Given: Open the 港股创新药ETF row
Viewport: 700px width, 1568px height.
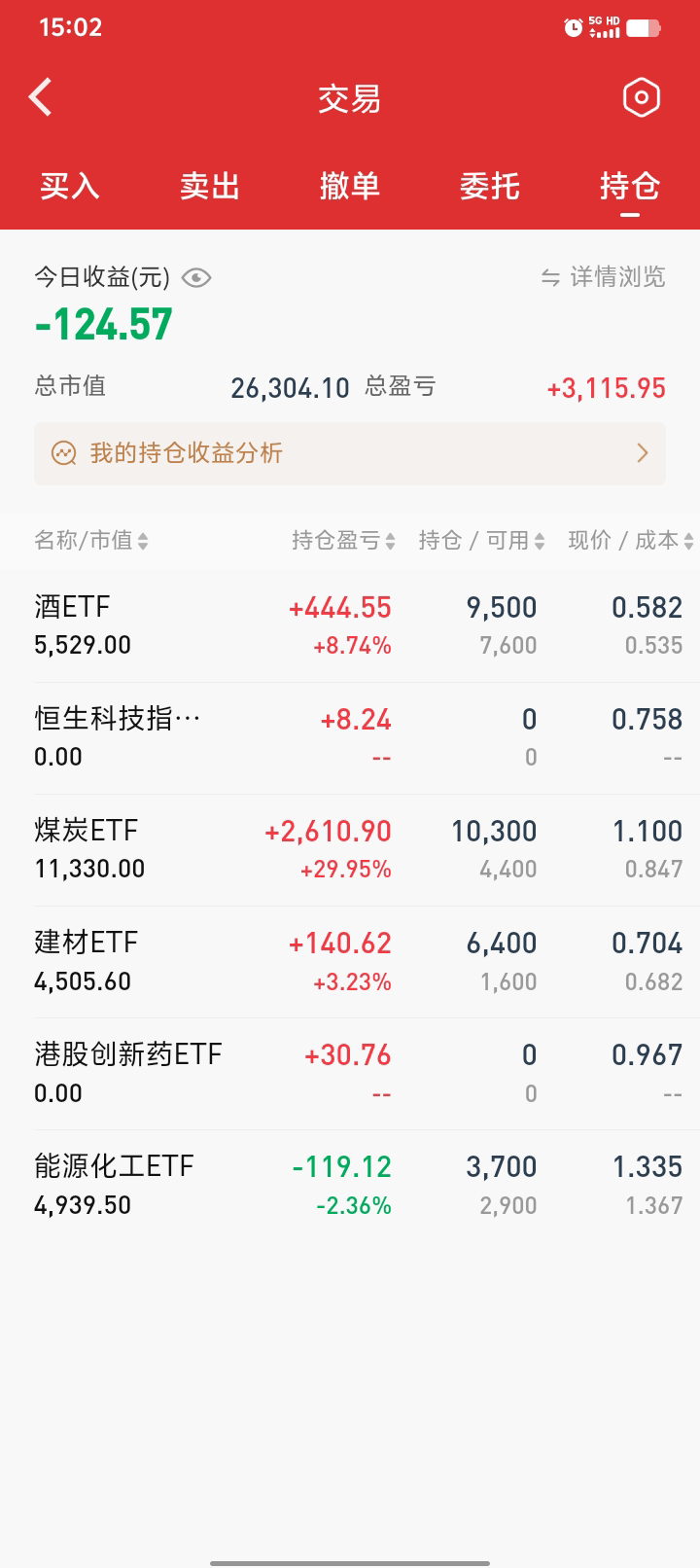Looking at the screenshot, I should (350, 1073).
